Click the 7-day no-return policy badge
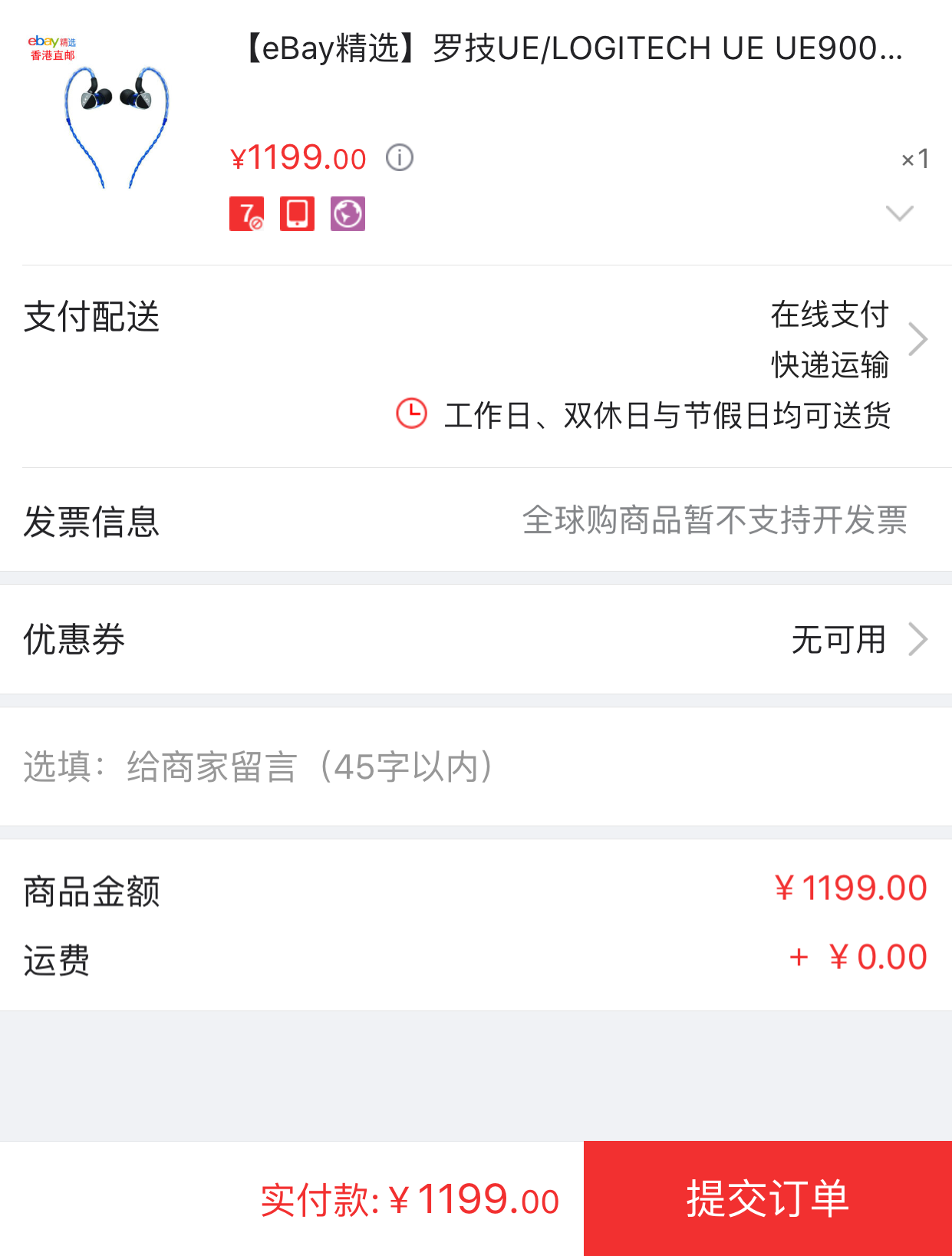 [x=245, y=213]
